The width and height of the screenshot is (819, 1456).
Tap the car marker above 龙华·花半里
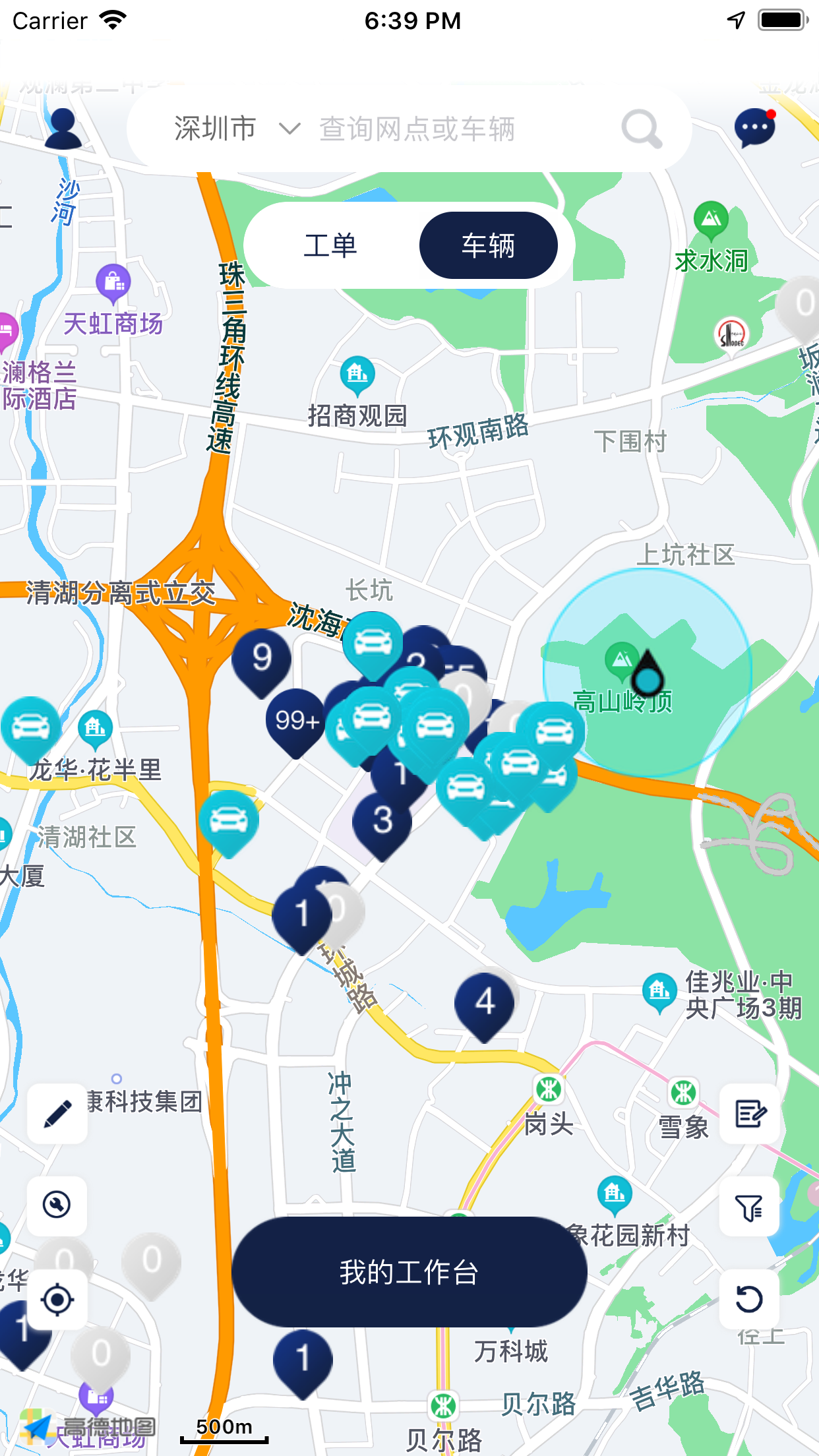(30, 727)
